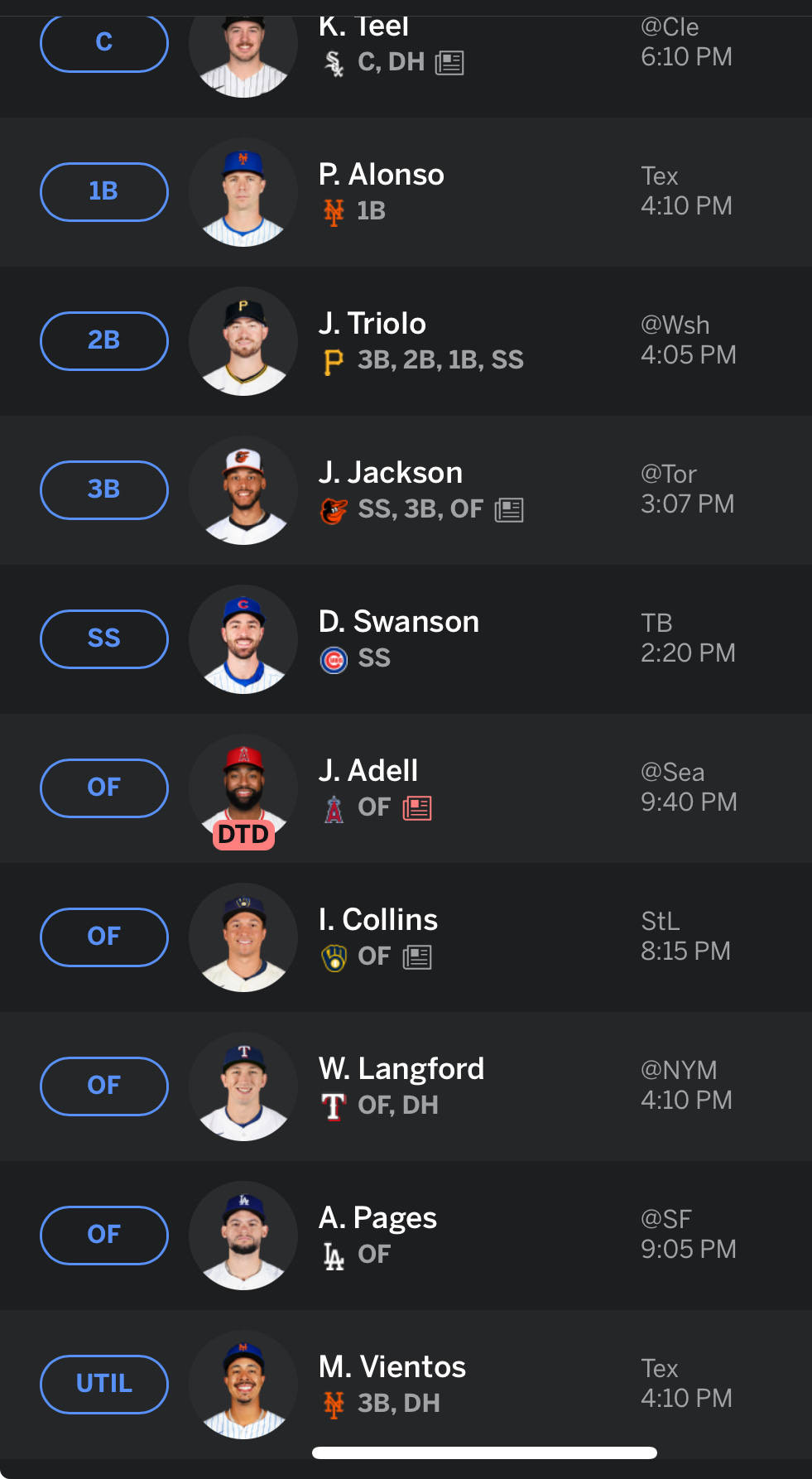Open M. Vientos' player card

tap(392, 1367)
